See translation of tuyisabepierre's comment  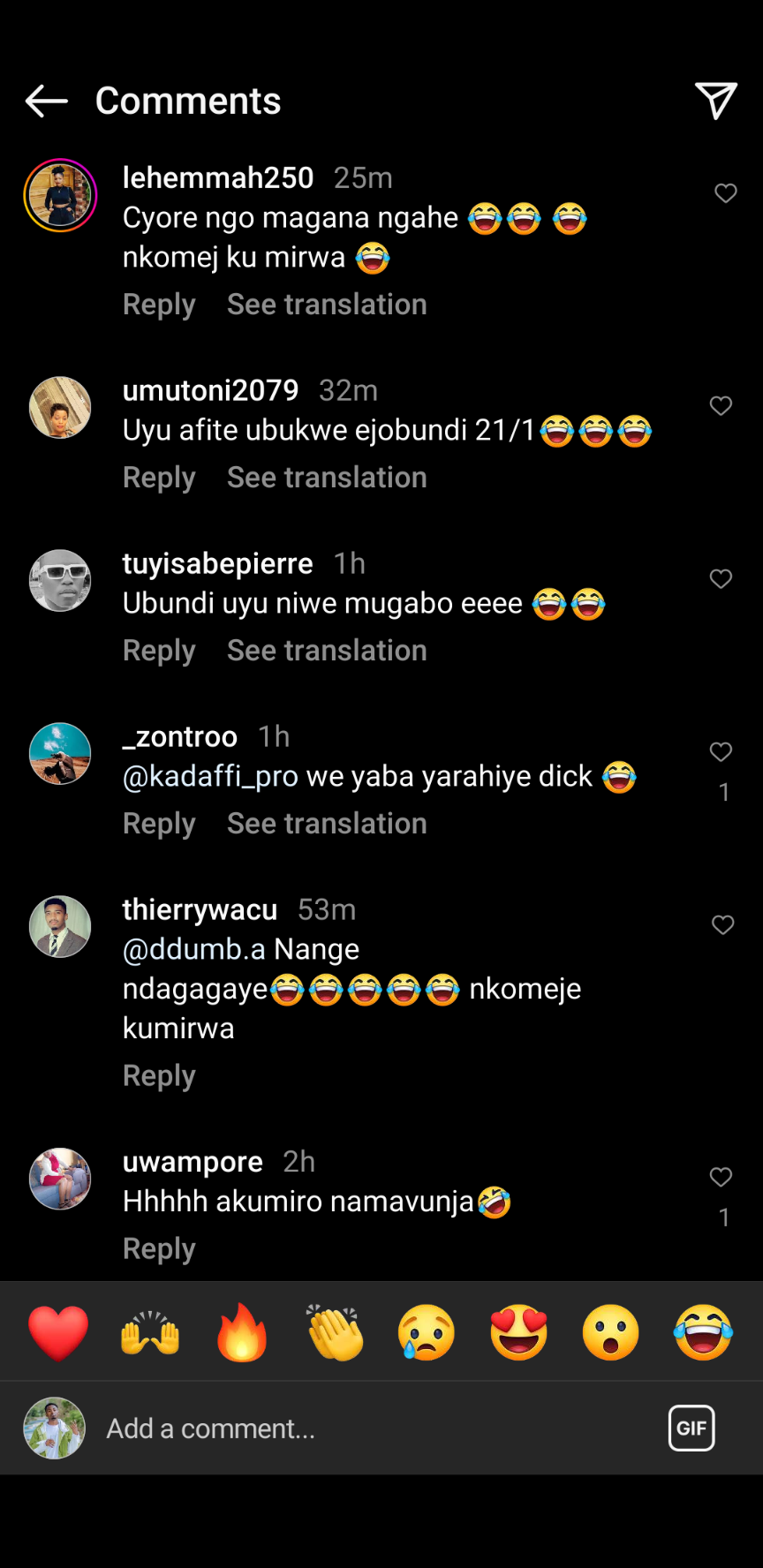[x=327, y=651]
